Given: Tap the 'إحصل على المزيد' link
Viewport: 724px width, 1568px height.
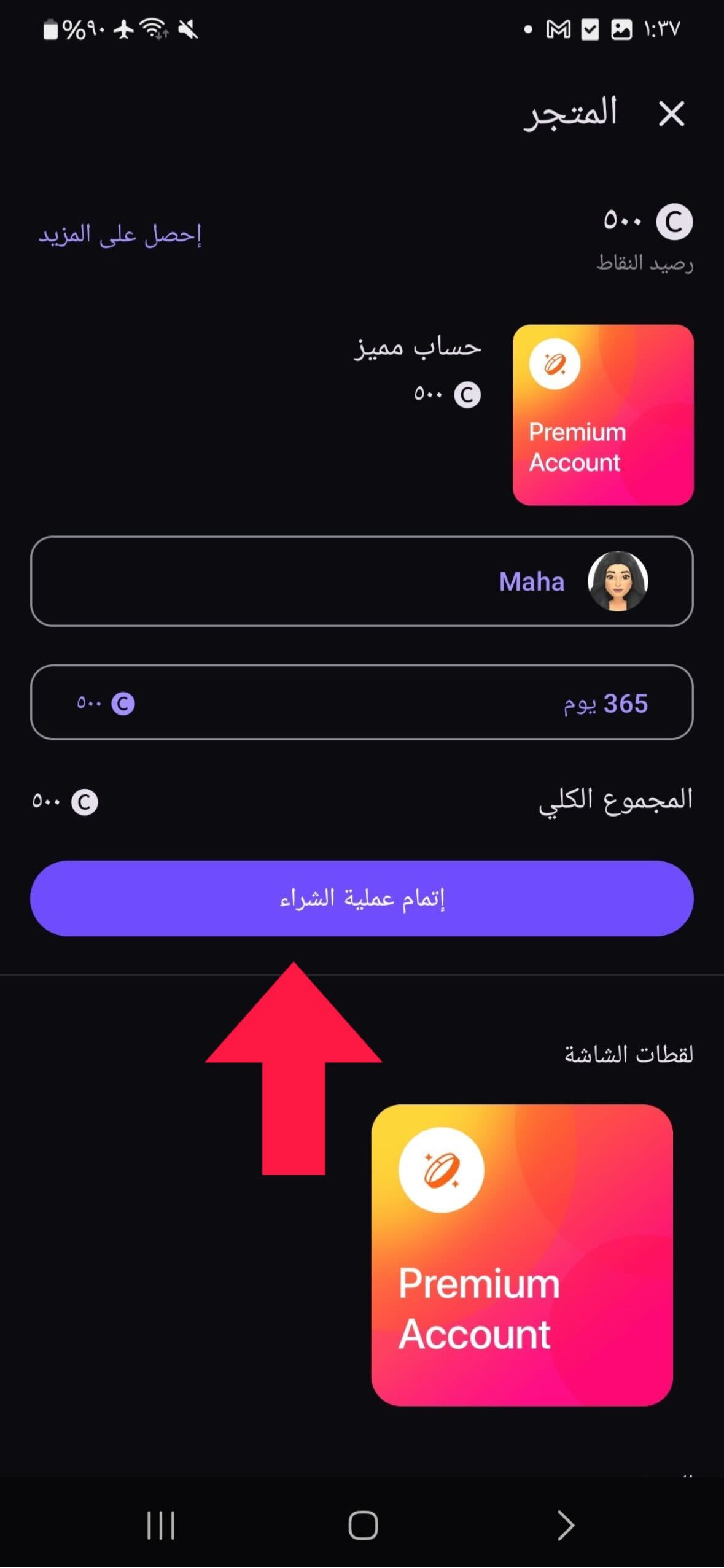Looking at the screenshot, I should pos(120,235).
